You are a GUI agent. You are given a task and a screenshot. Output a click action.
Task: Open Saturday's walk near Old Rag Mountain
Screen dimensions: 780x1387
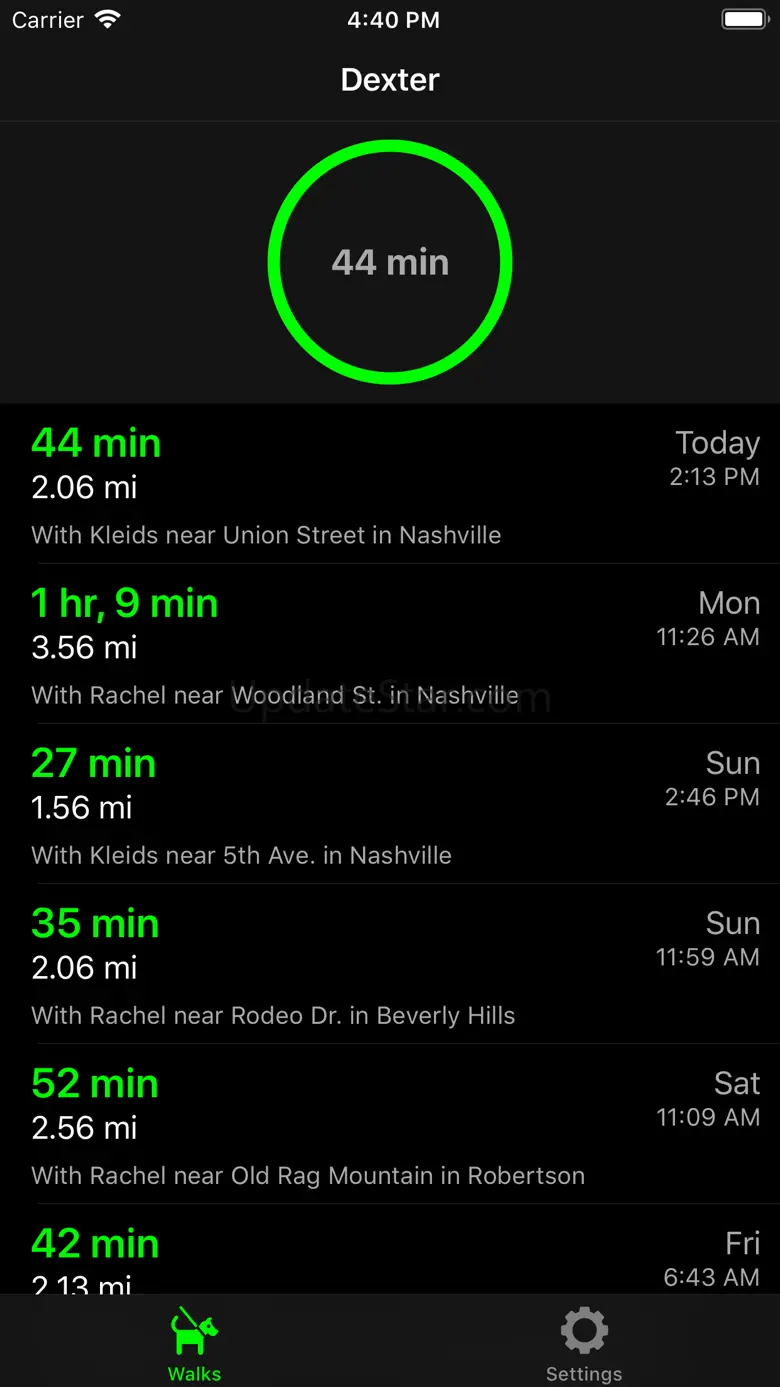tap(390, 1125)
